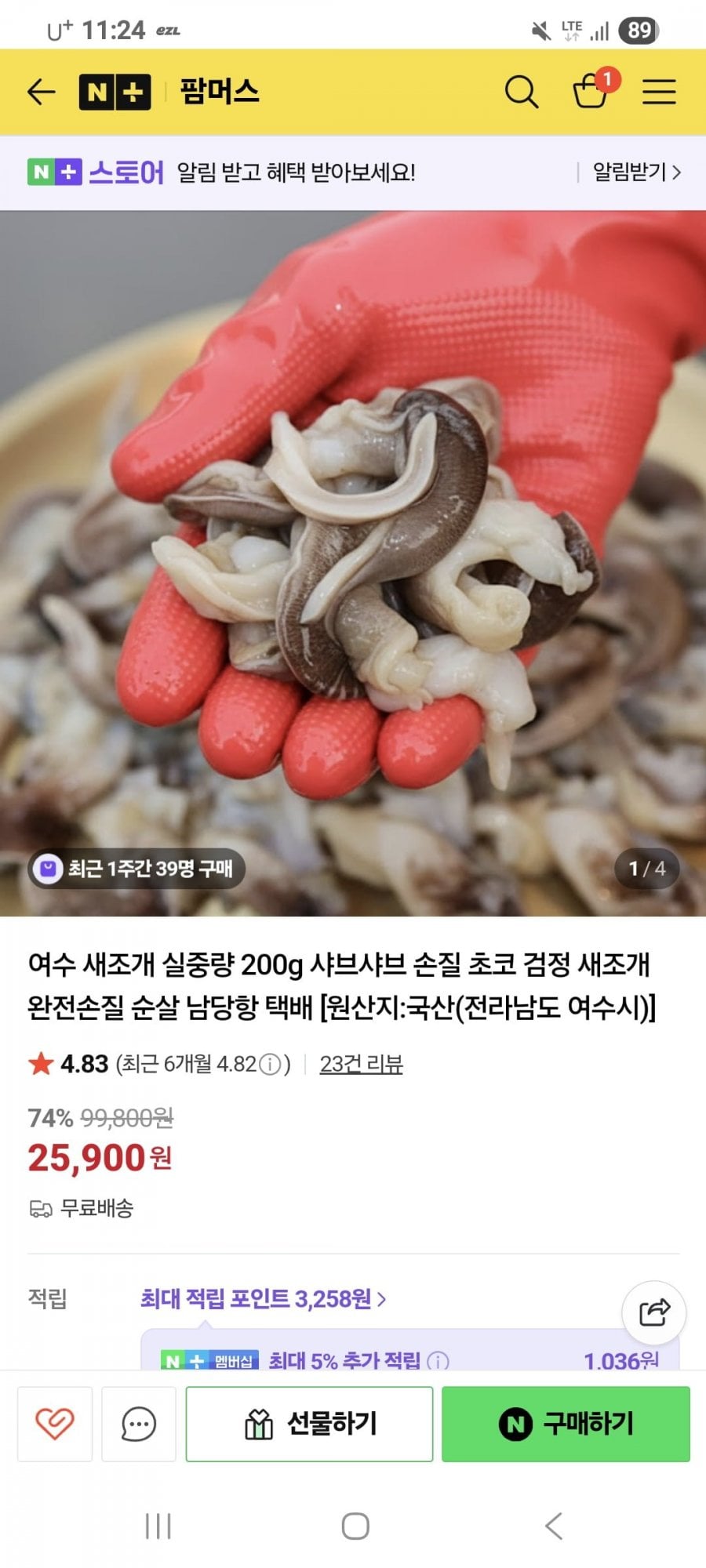
Task: Go back using the header arrow
Action: [42, 92]
